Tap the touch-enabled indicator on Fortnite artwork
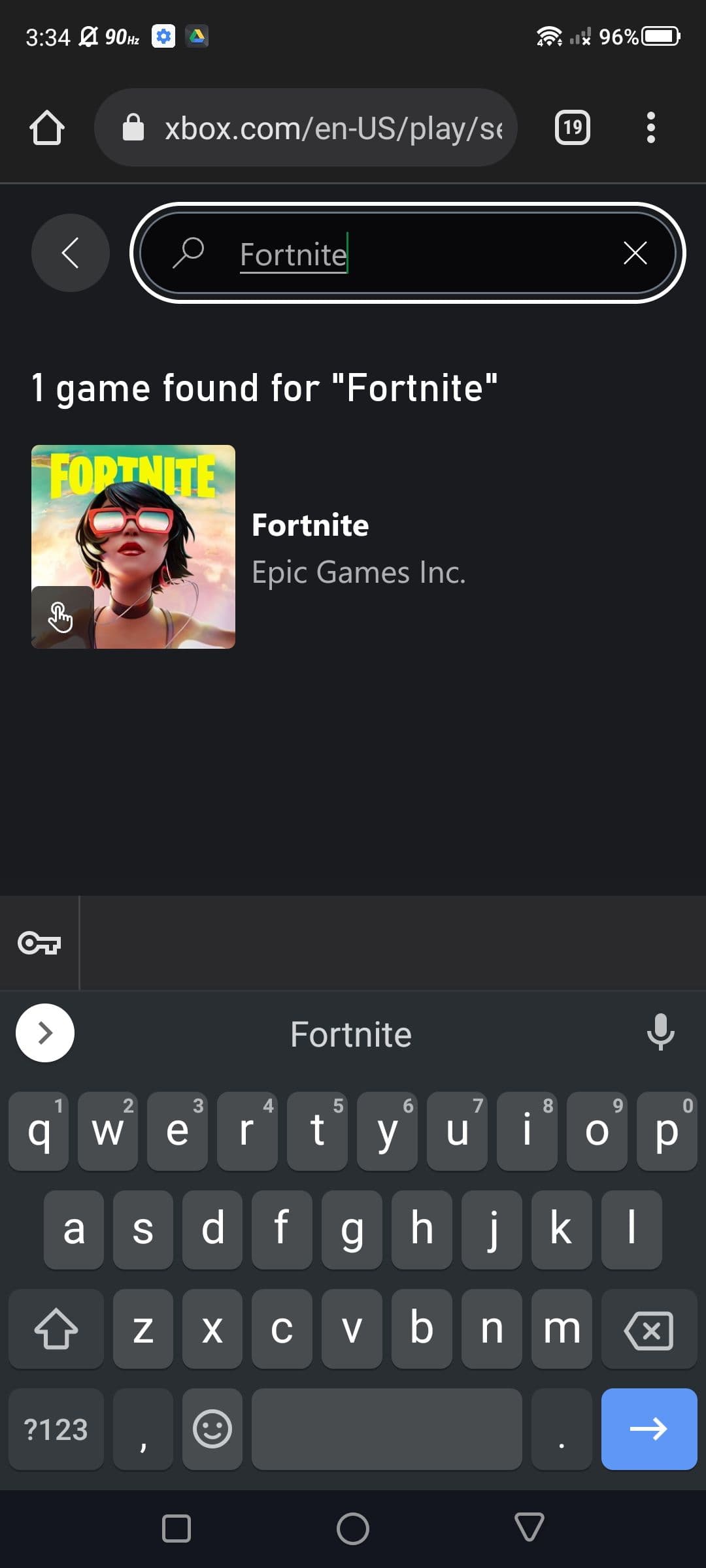The image size is (706, 1568). (x=61, y=617)
